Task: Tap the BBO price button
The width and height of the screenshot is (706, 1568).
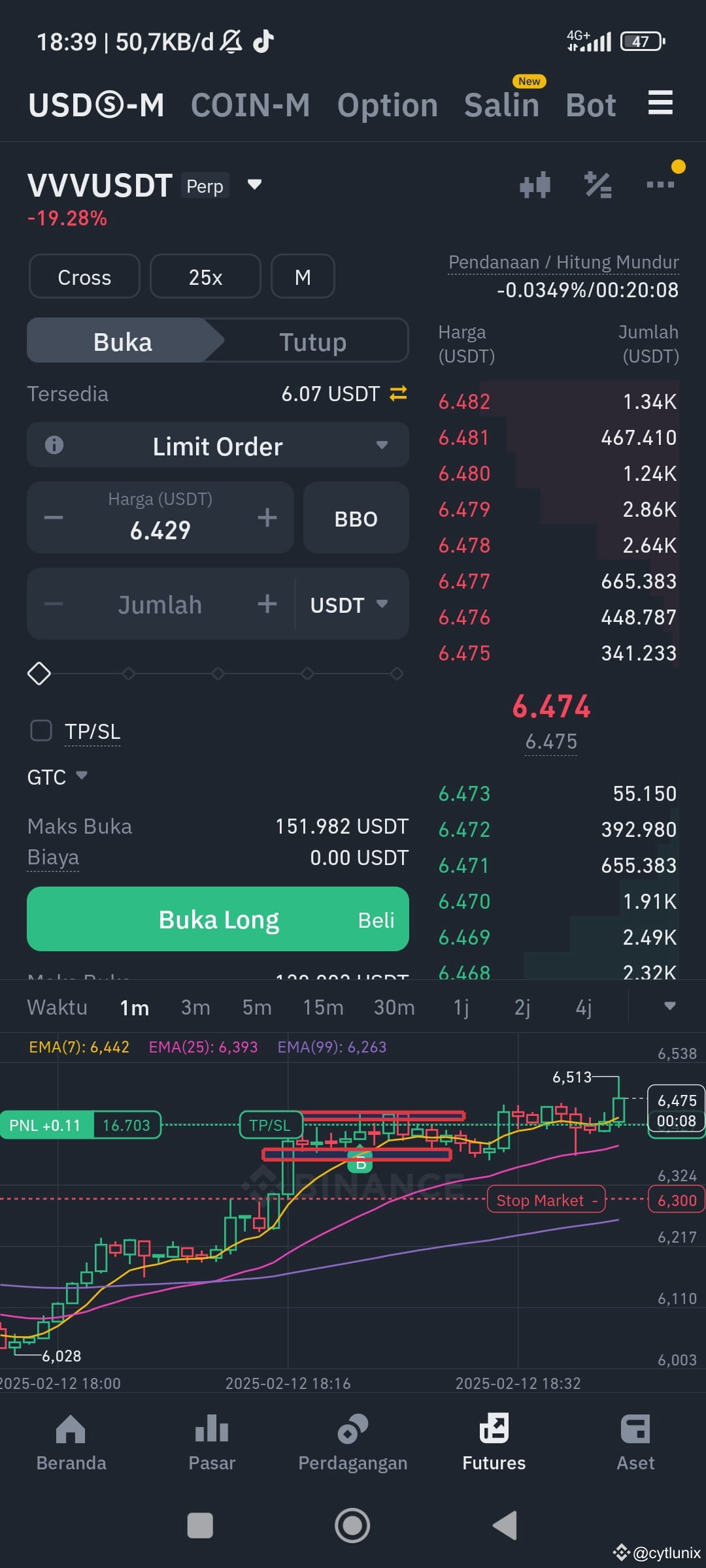Action: click(x=356, y=517)
